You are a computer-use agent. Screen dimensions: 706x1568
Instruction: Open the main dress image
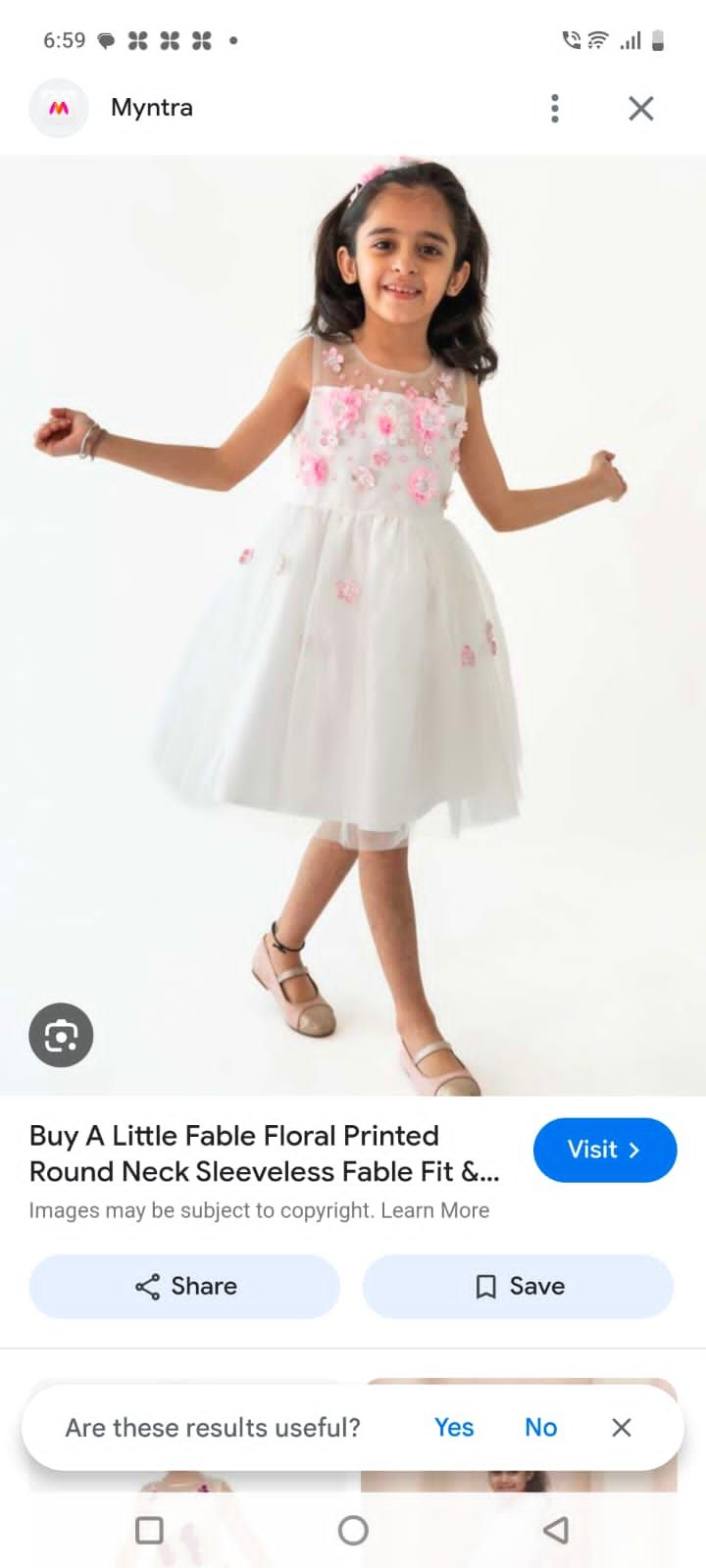pos(353,625)
